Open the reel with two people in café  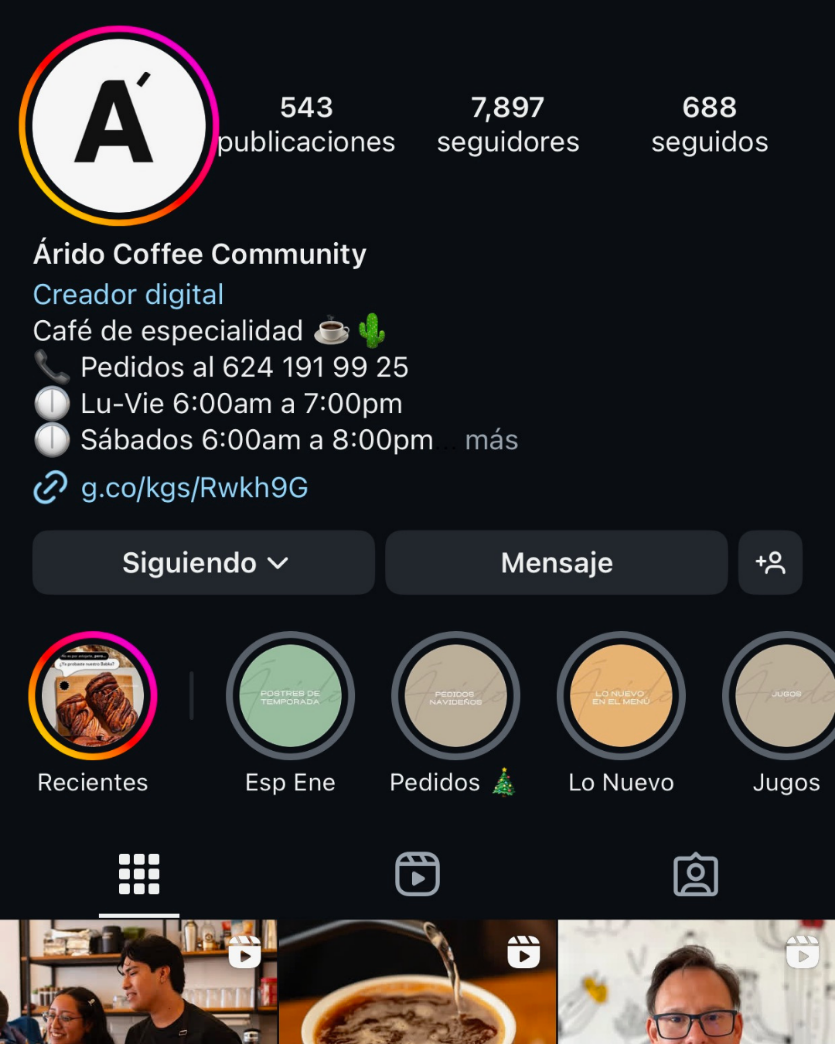point(138,983)
